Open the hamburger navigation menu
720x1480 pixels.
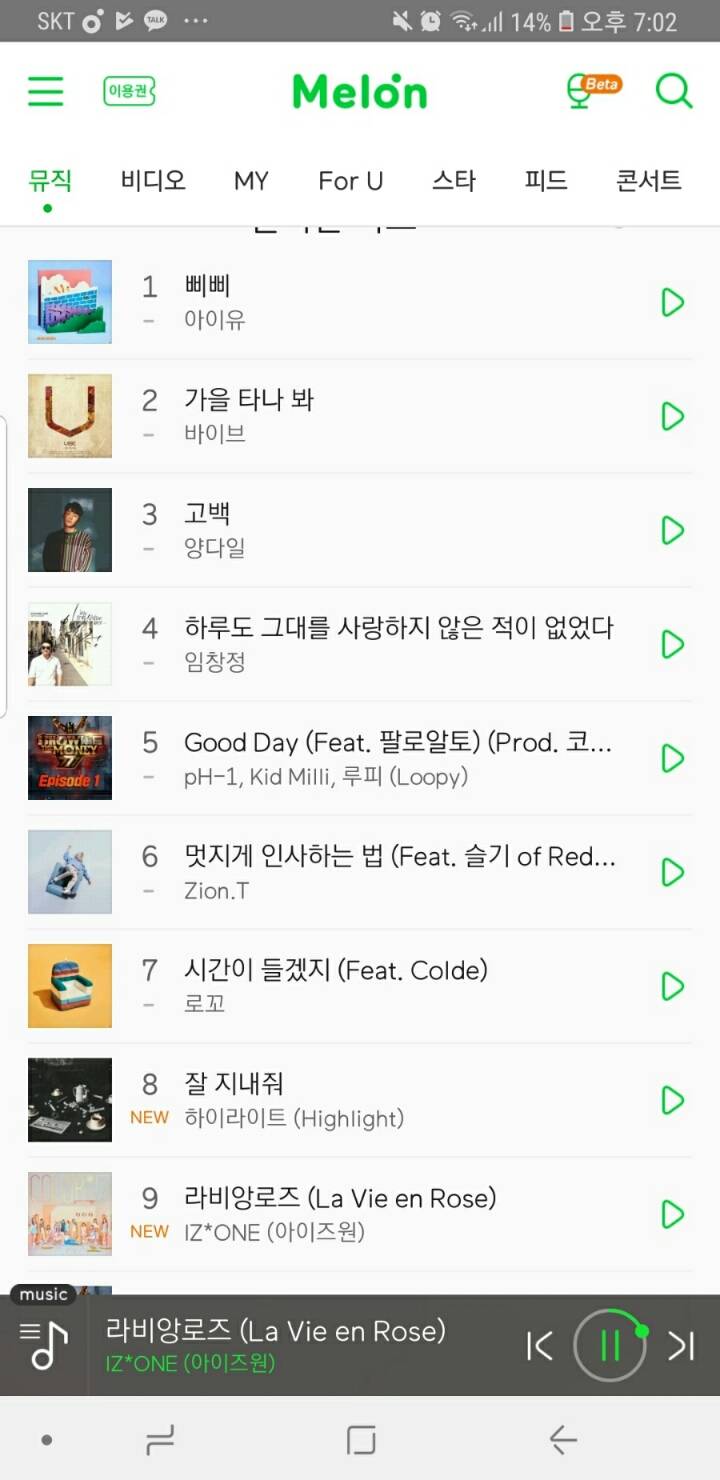click(x=45, y=91)
